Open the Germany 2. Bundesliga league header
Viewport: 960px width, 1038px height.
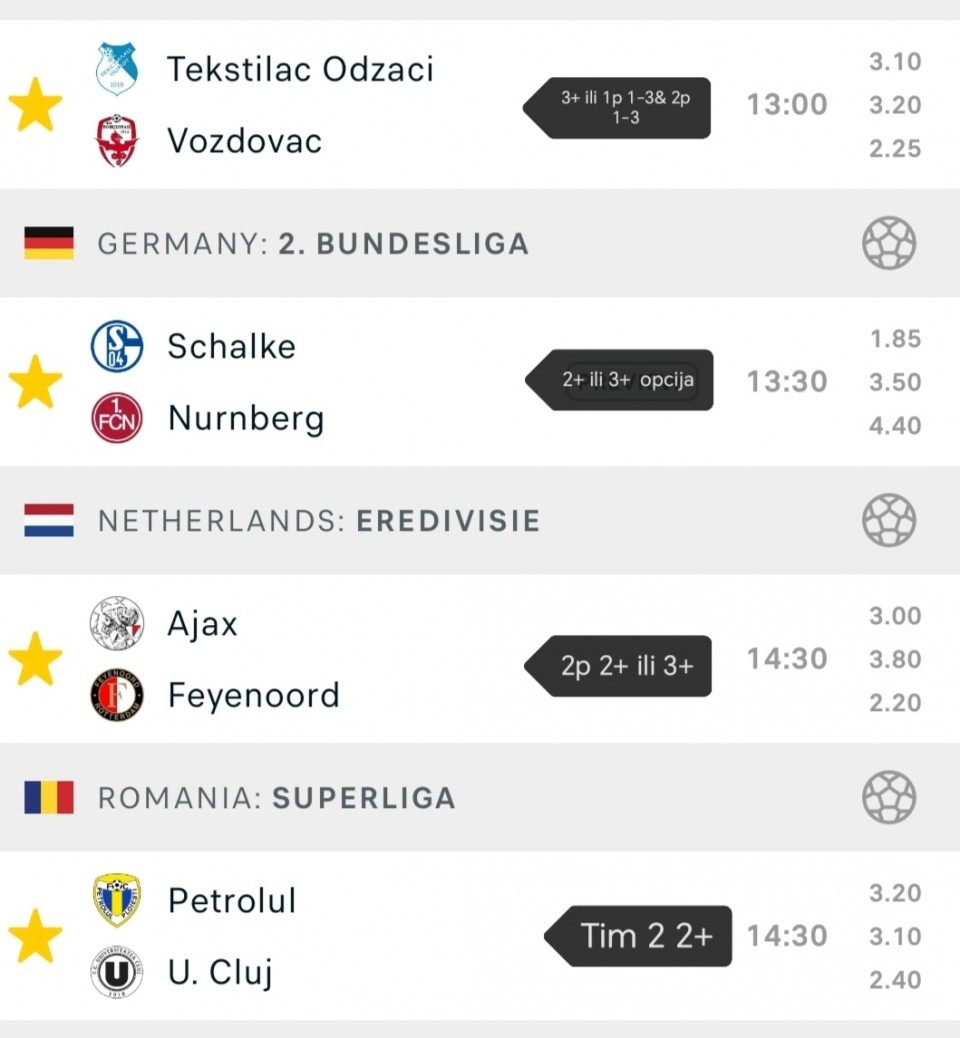pos(312,244)
